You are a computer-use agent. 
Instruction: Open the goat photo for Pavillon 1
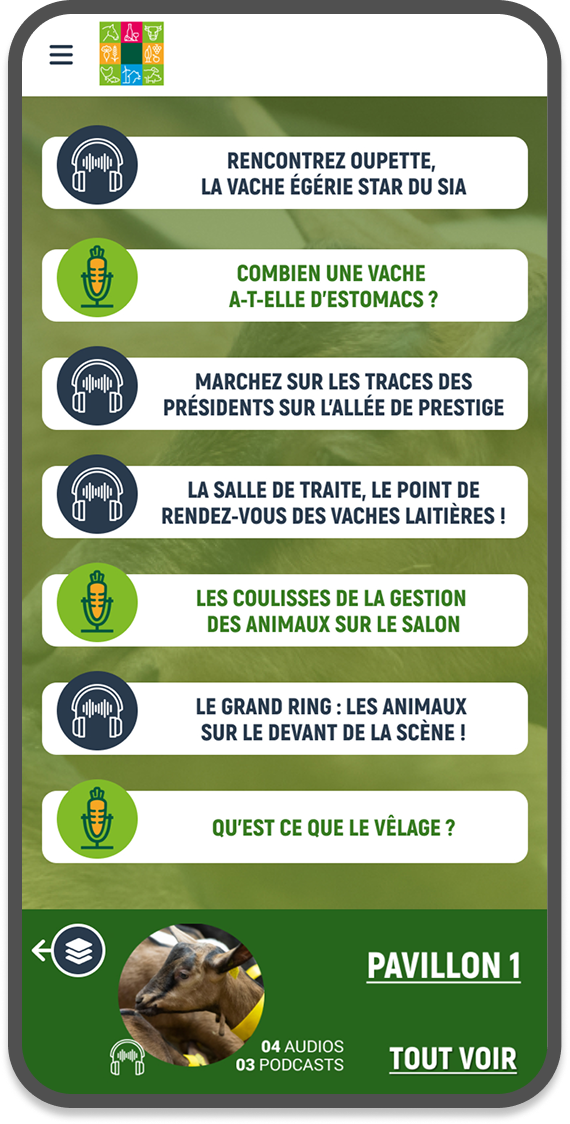[x=191, y=994]
